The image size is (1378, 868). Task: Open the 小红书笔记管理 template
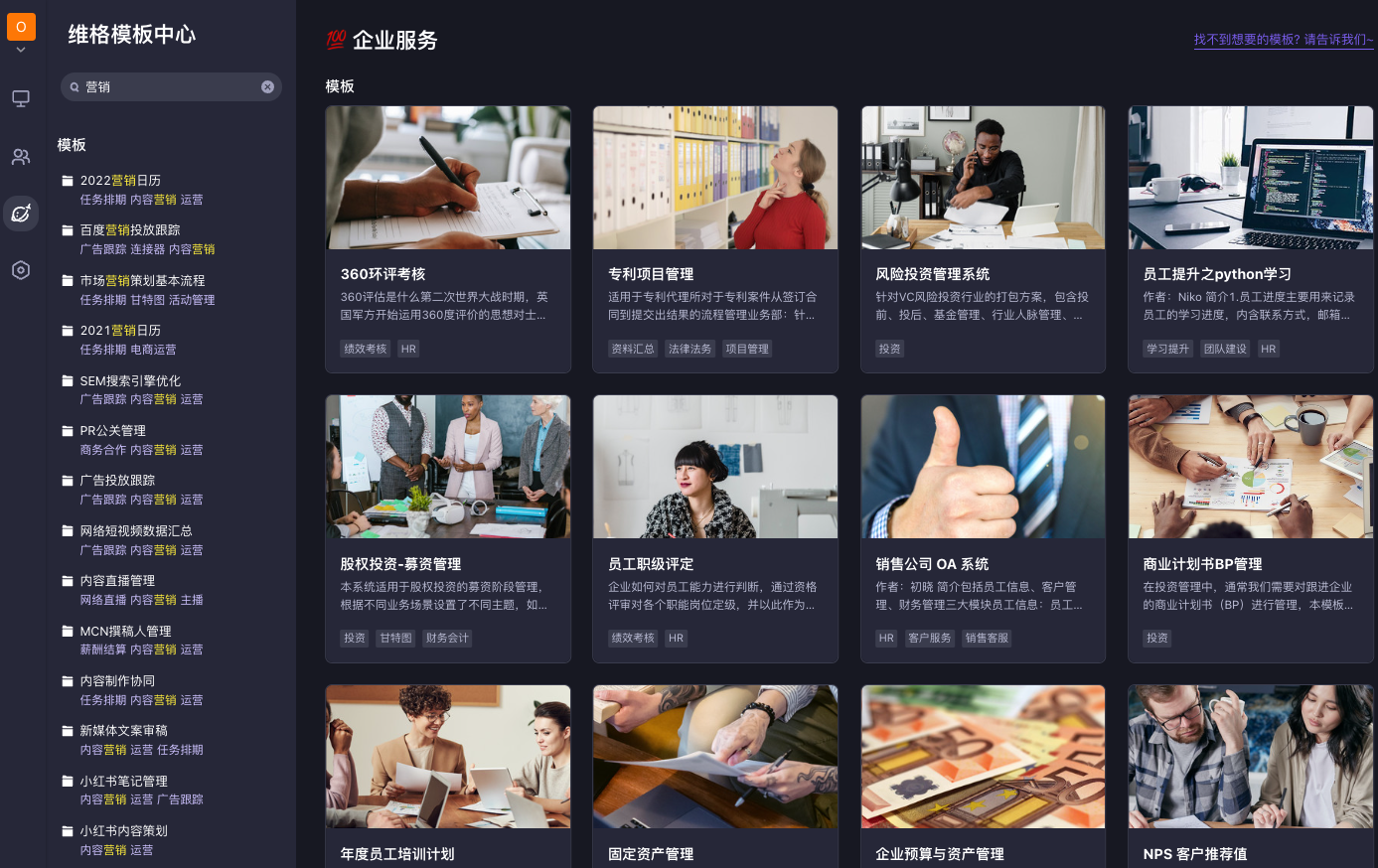[x=124, y=782]
